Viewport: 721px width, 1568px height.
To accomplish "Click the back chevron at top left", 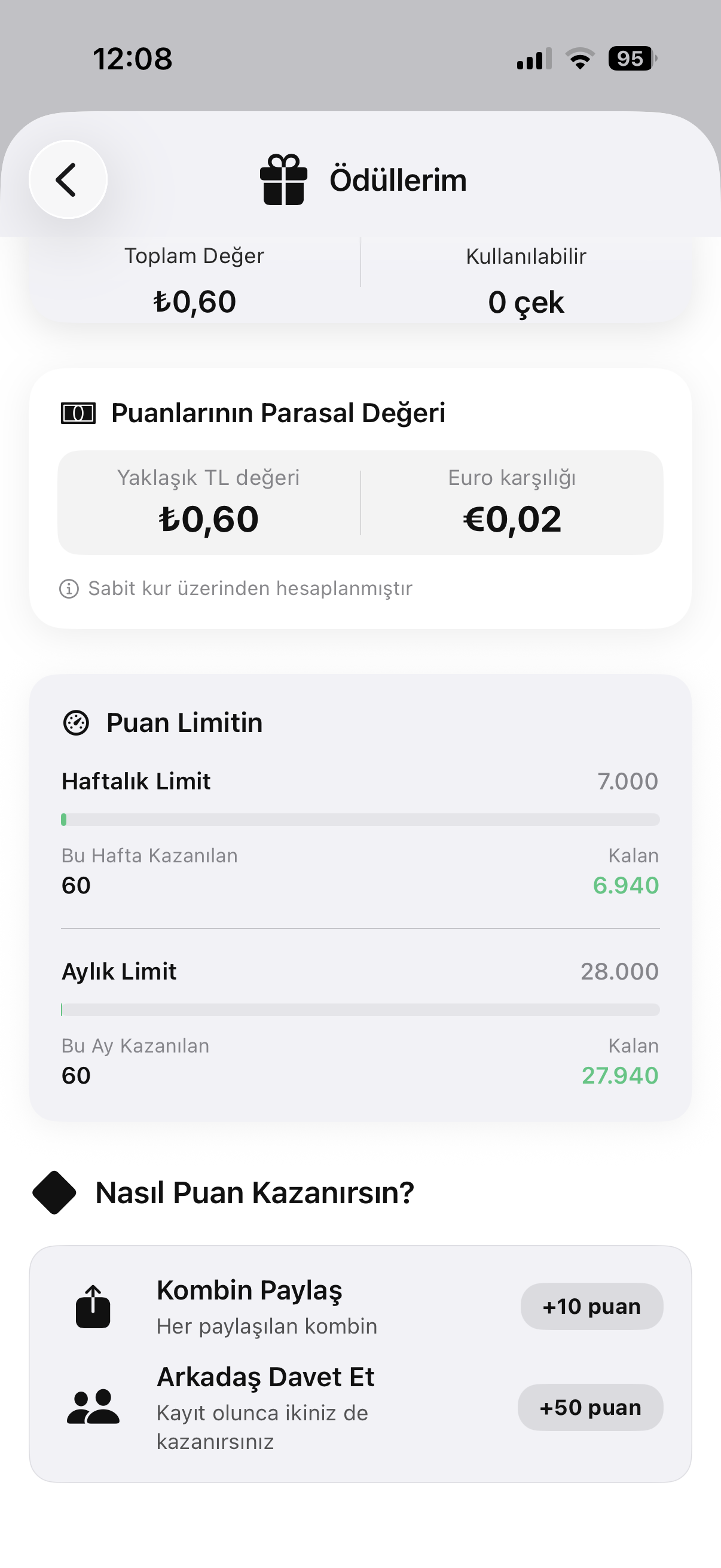I will coord(69,179).
